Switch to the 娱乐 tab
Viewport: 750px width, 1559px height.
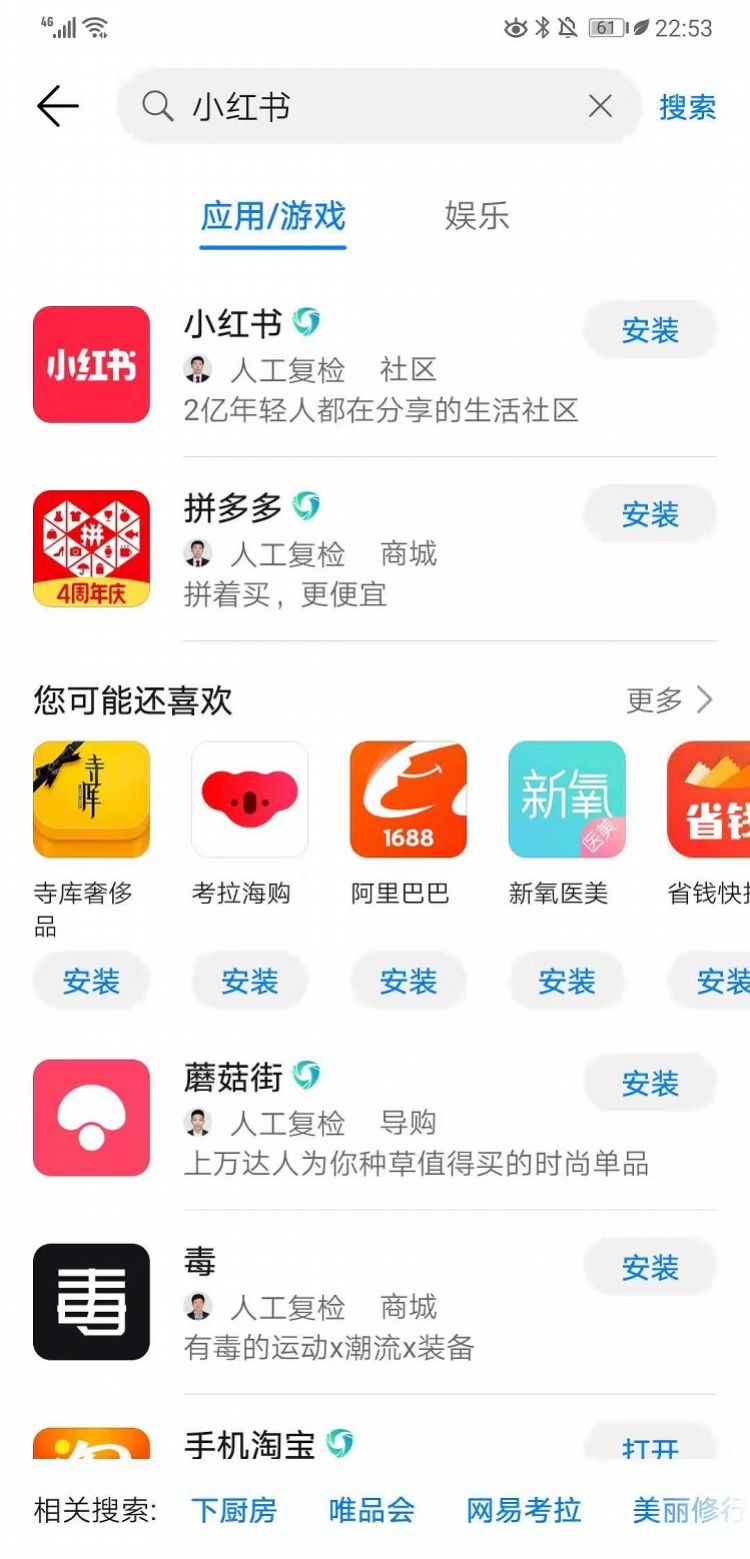(x=477, y=216)
